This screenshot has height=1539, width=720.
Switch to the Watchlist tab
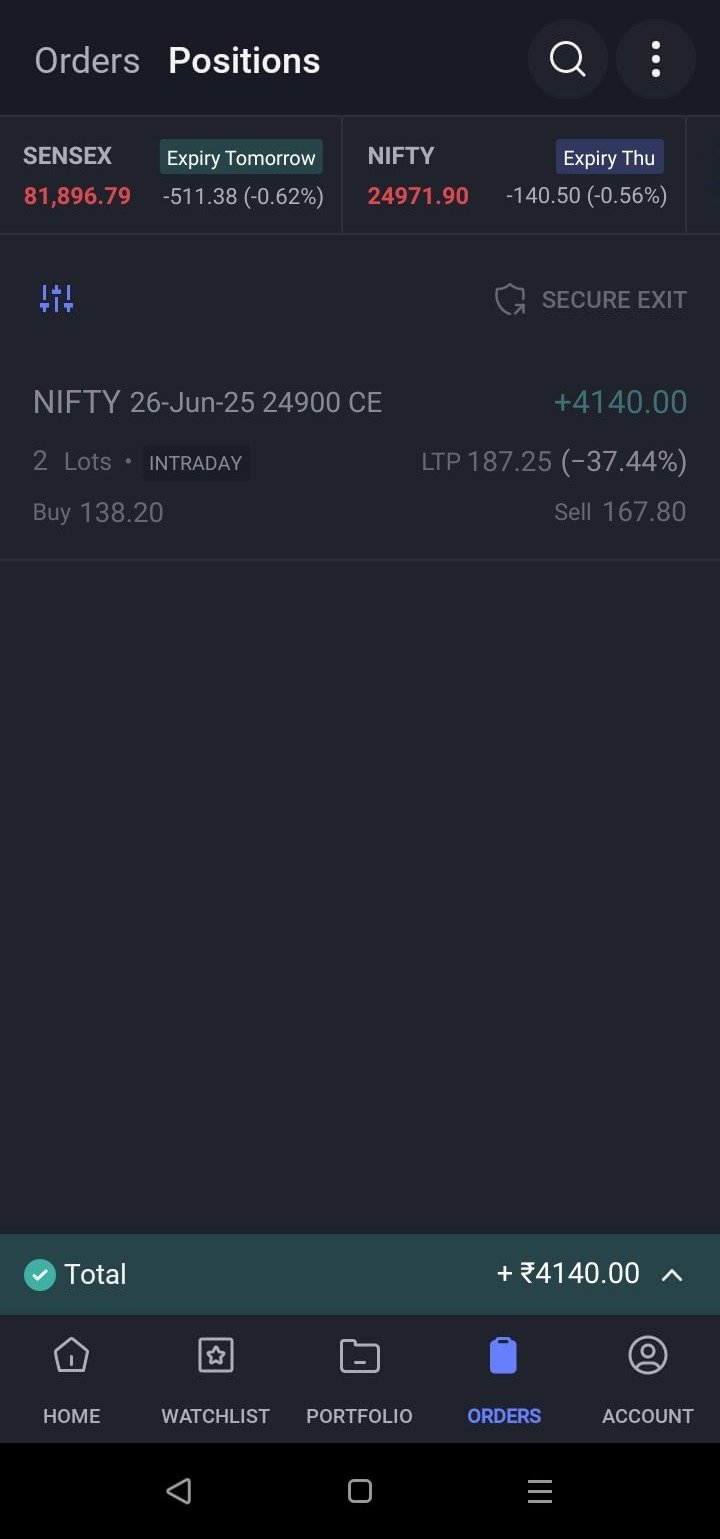[x=215, y=1380]
